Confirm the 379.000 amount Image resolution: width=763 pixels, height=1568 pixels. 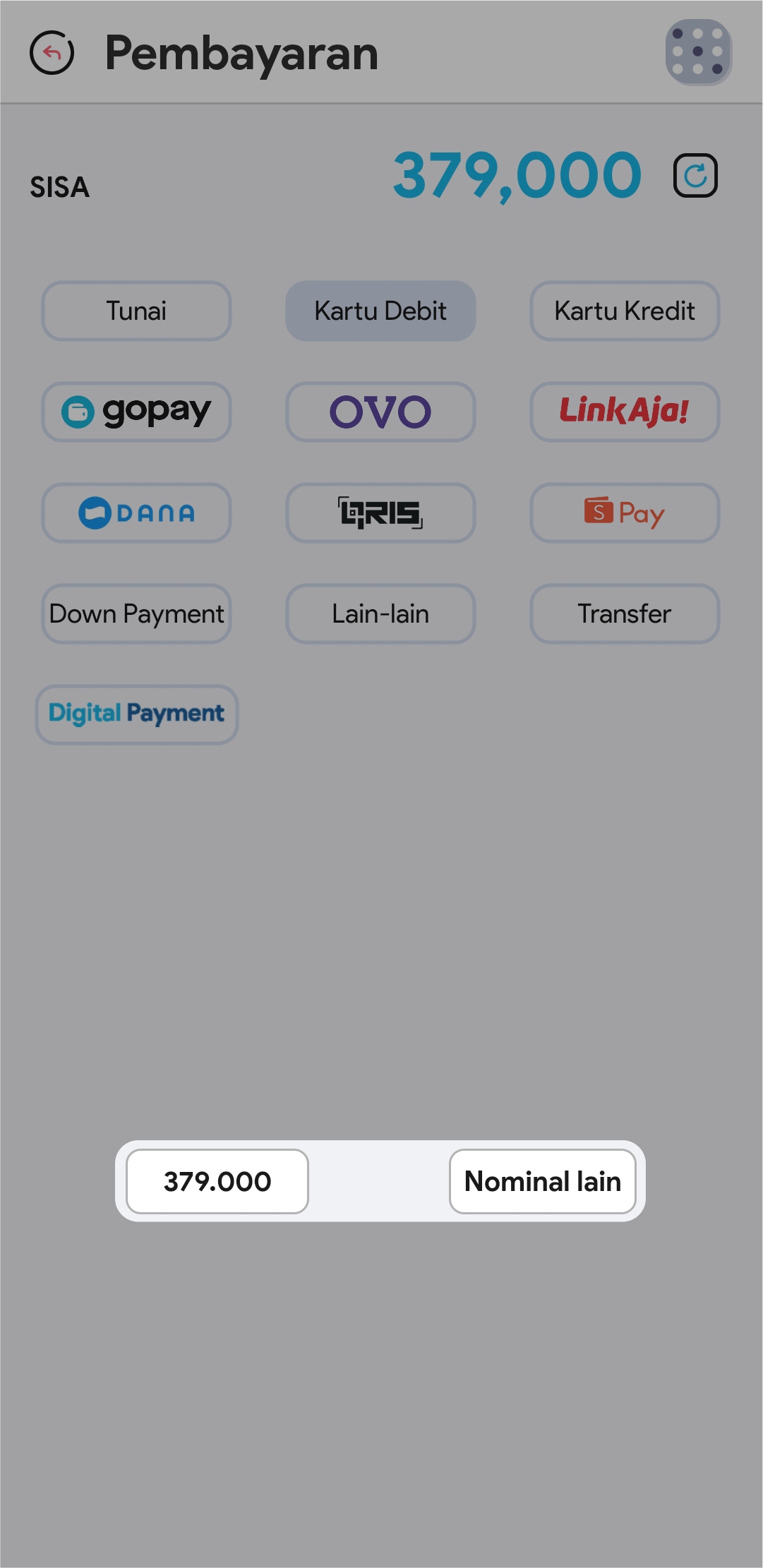tap(217, 1181)
